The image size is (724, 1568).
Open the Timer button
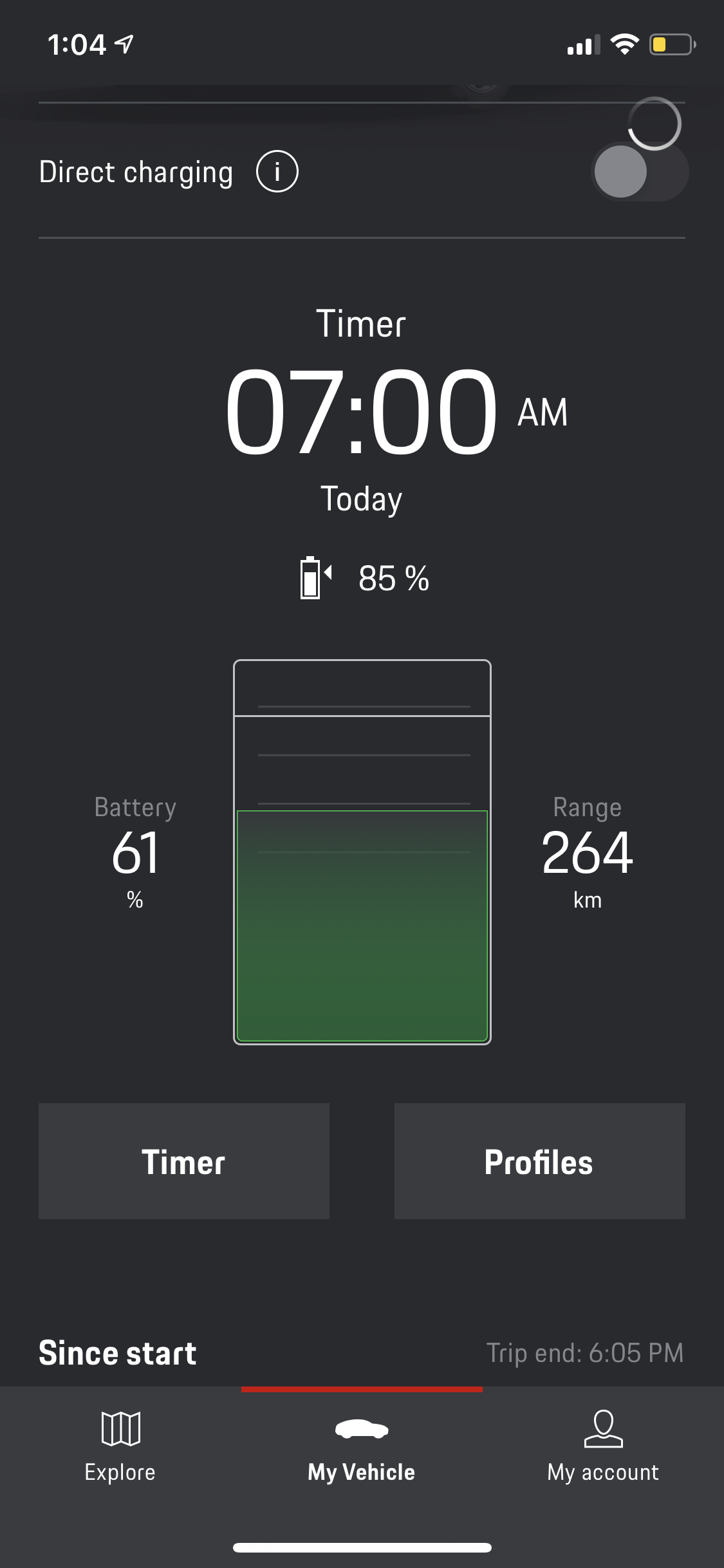(184, 1161)
